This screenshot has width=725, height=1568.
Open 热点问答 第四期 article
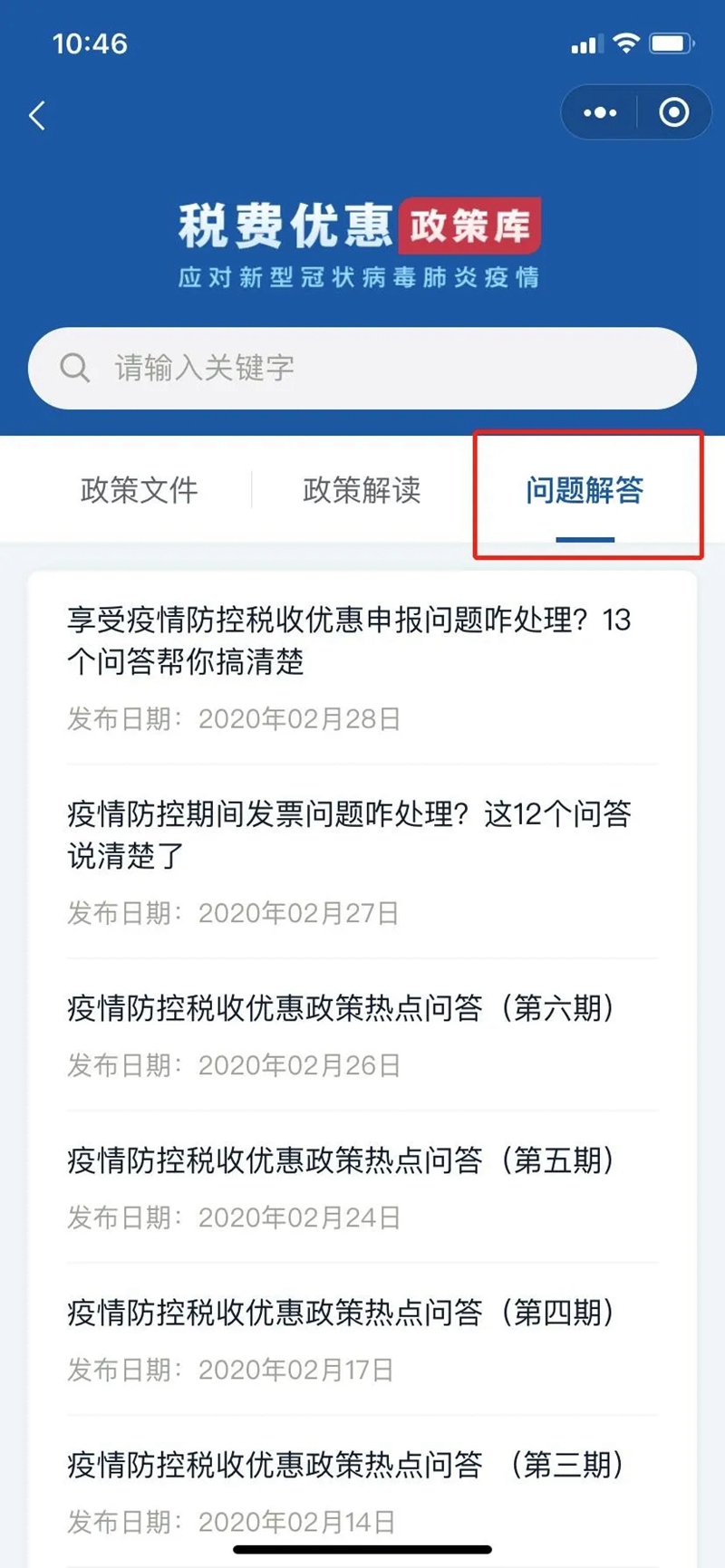[343, 1313]
